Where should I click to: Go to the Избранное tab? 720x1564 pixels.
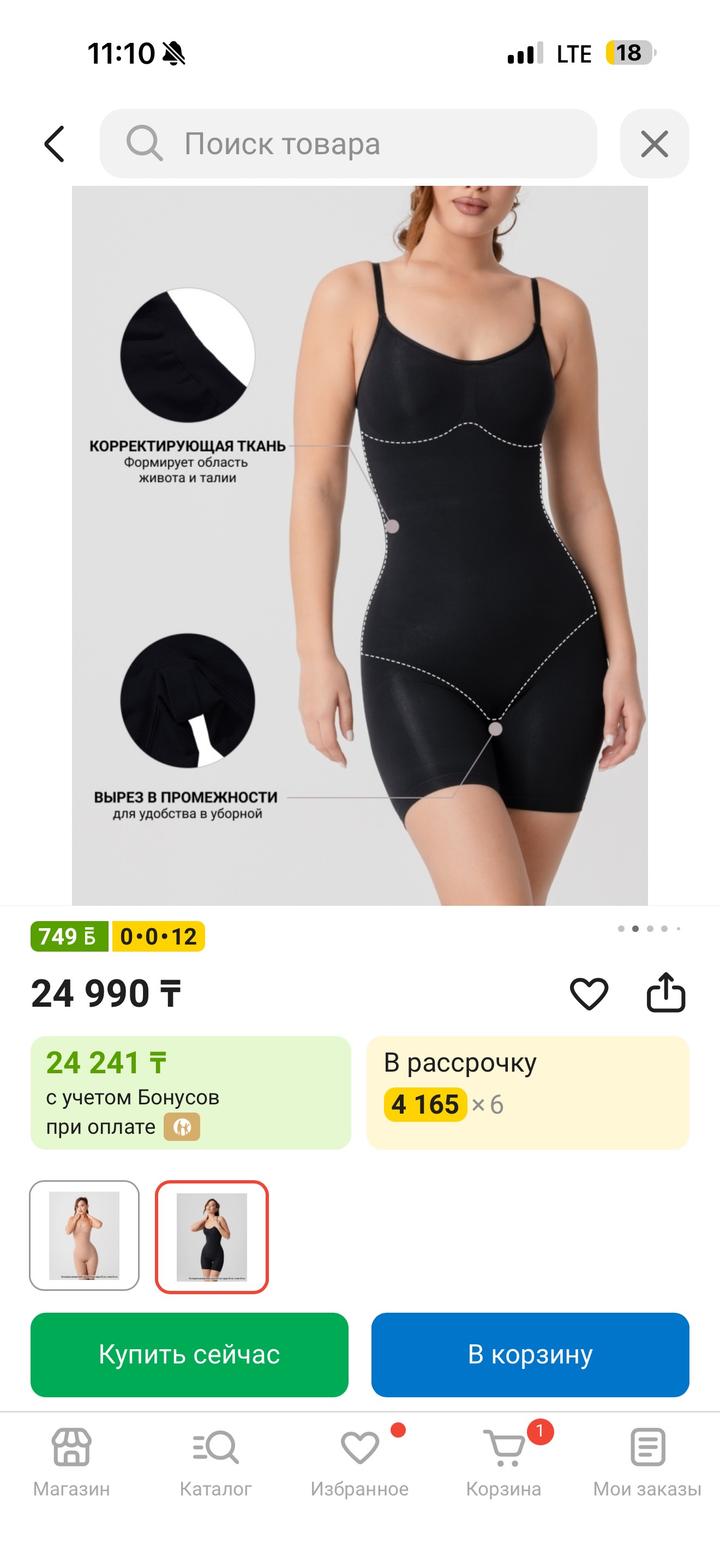[x=359, y=1461]
